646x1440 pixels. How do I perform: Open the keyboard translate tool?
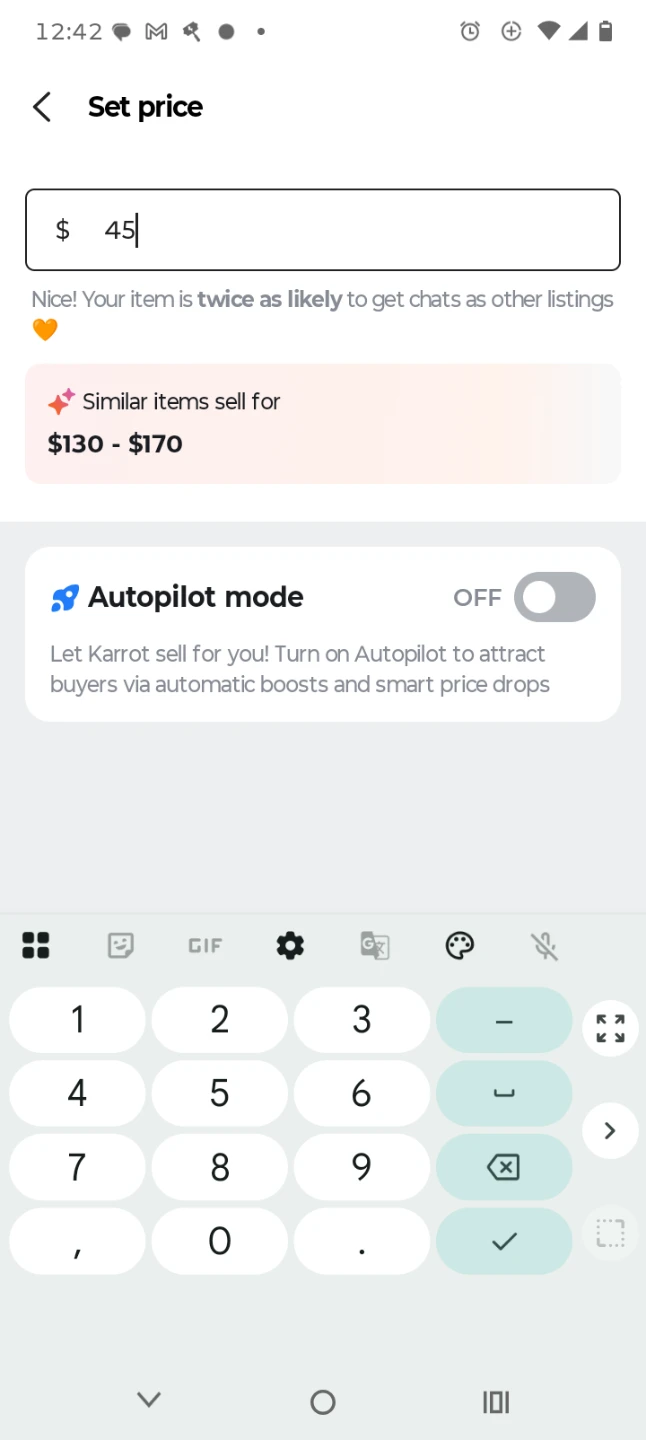[375, 945]
